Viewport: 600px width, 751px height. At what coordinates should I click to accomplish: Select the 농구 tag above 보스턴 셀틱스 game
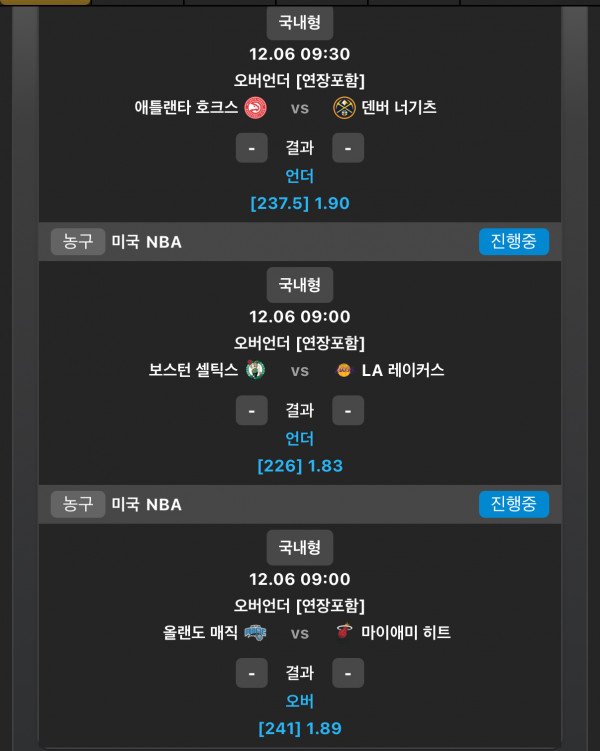[78, 241]
